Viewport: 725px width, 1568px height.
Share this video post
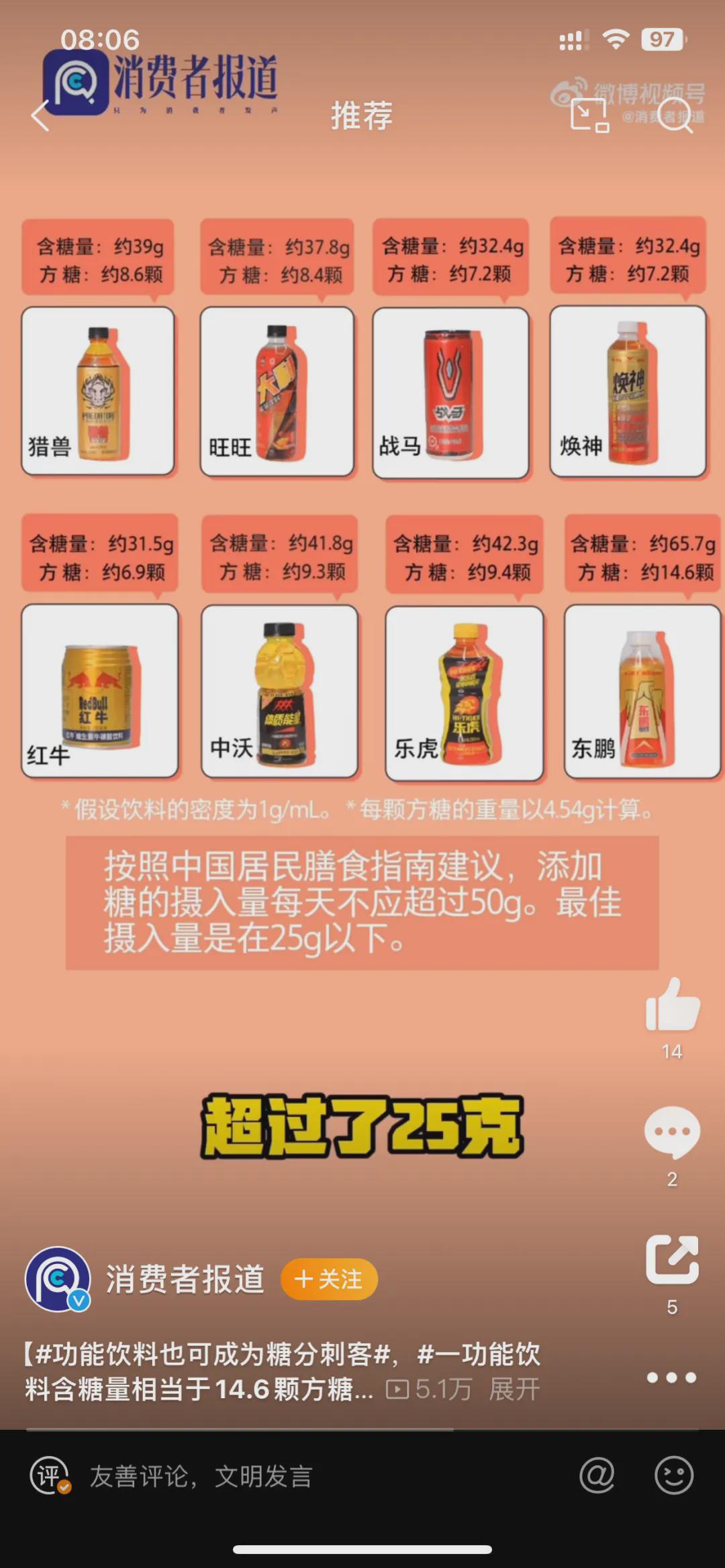672,1259
